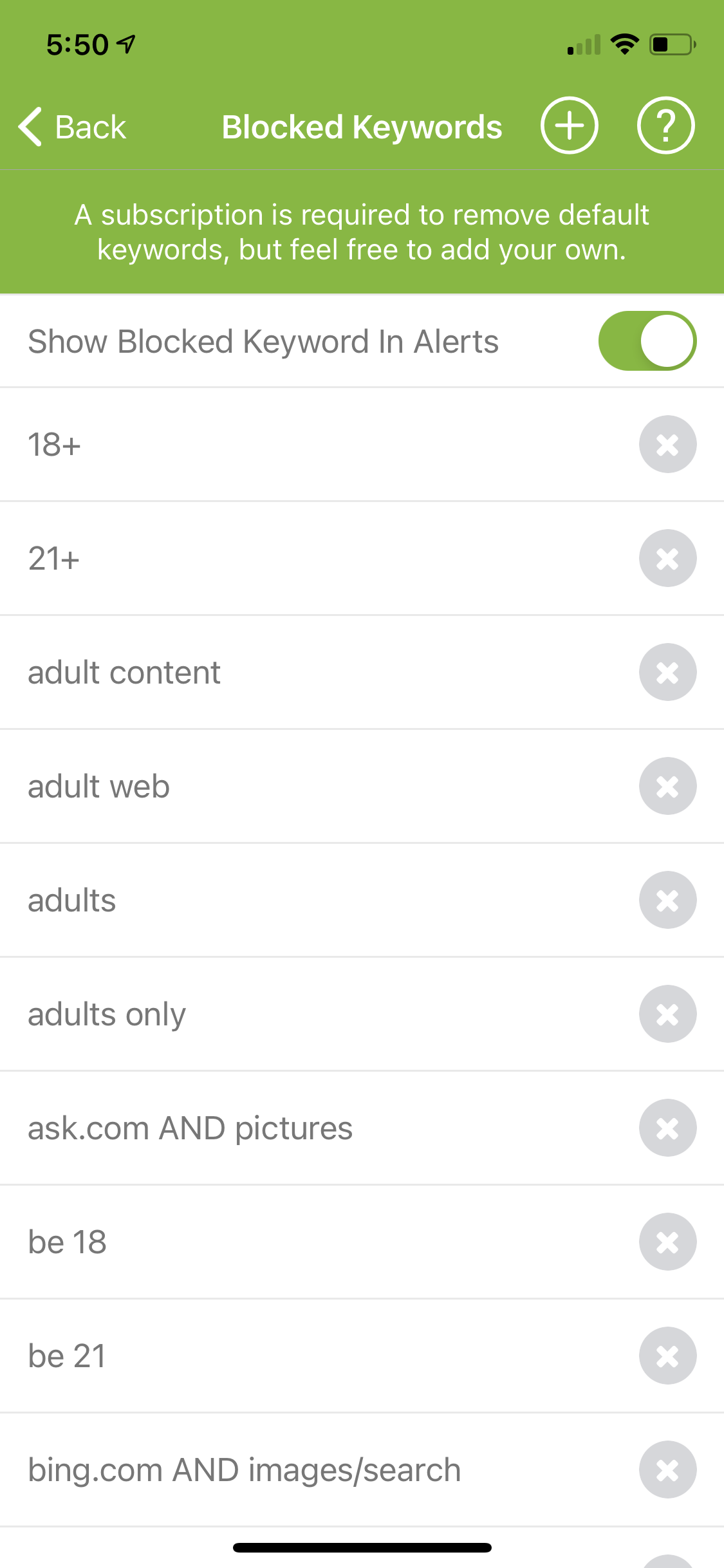Remove the adults only keyword
This screenshot has height=1568, width=724.
pyautogui.click(x=668, y=1014)
